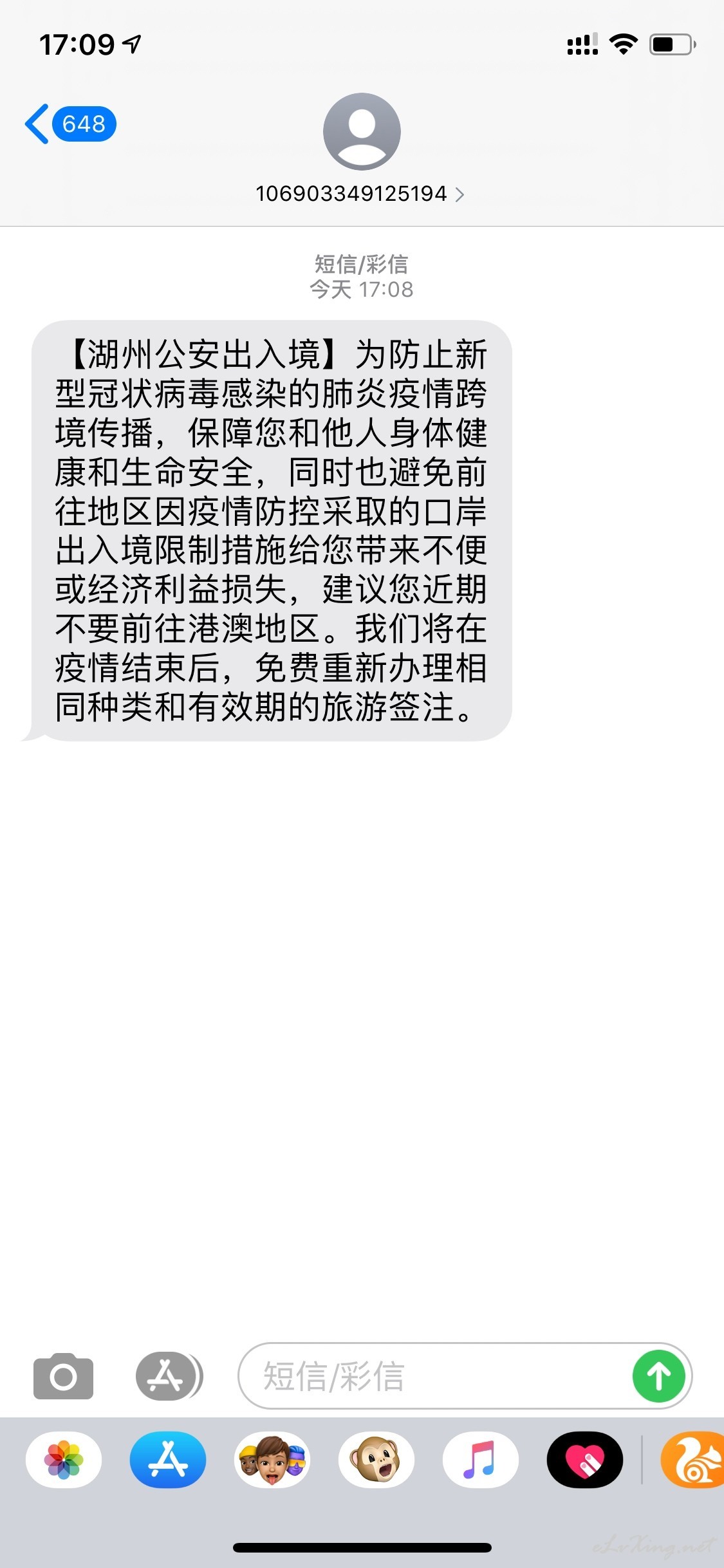The width and height of the screenshot is (724, 1568).
Task: Send the message with the green arrow
Action: (658, 1376)
